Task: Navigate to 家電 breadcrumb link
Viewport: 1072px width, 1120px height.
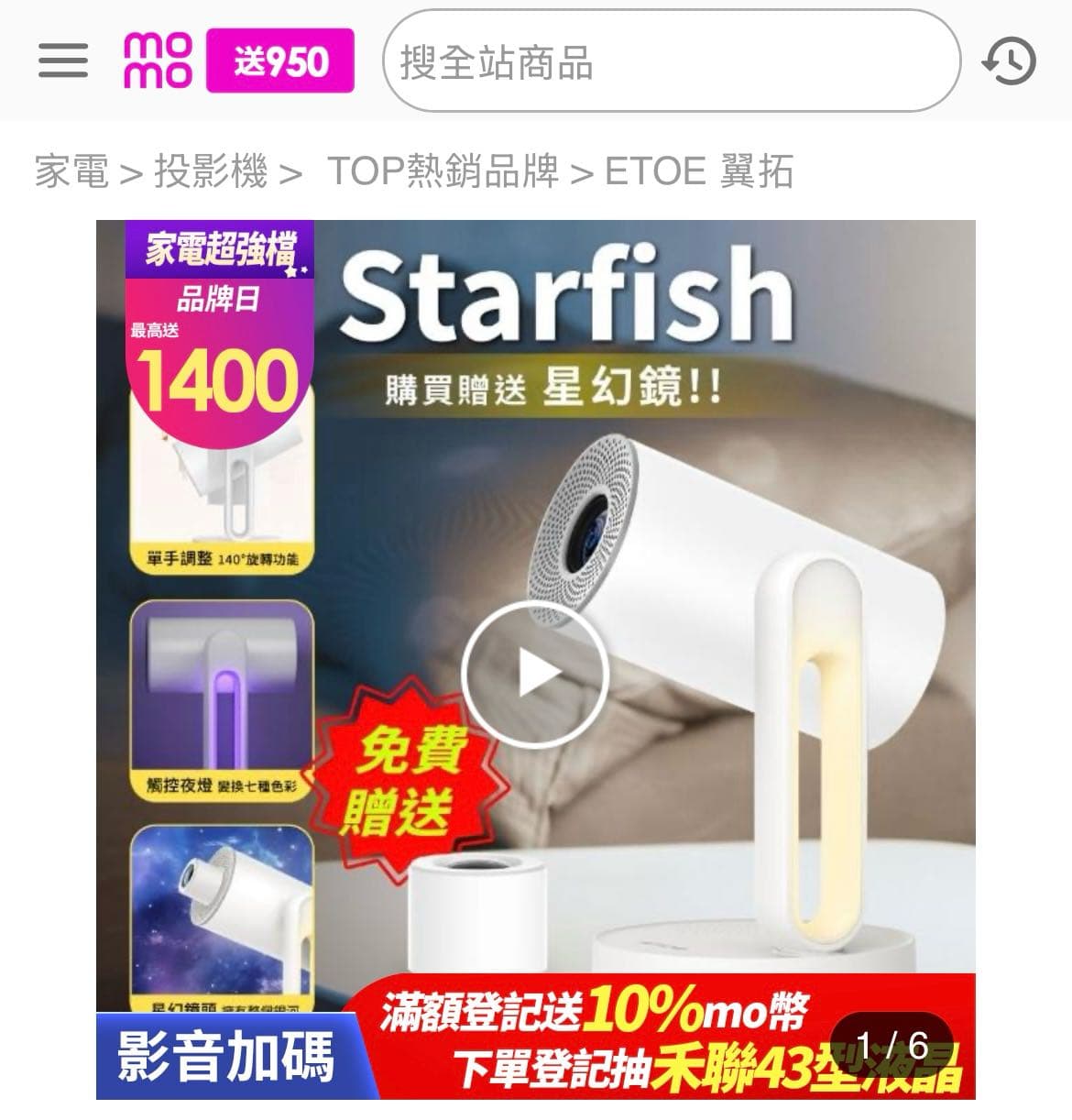Action: 71,174
